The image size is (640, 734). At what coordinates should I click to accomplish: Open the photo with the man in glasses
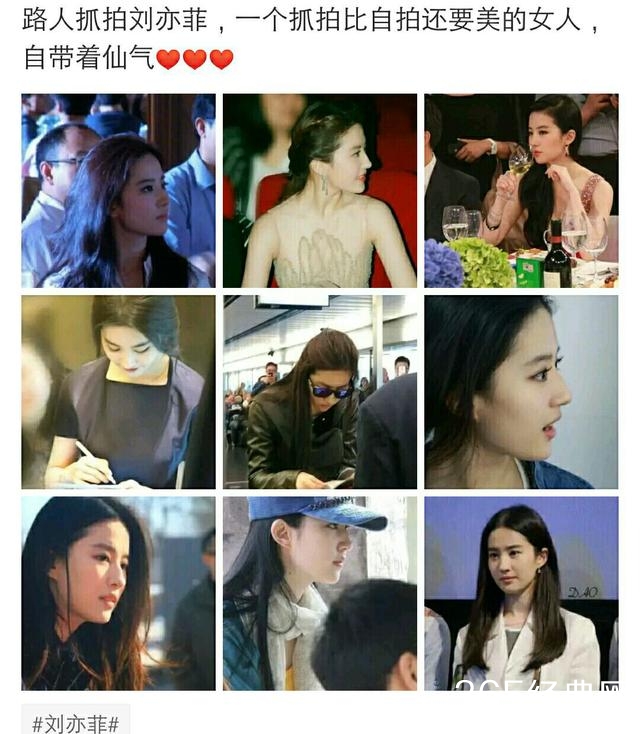[118, 190]
